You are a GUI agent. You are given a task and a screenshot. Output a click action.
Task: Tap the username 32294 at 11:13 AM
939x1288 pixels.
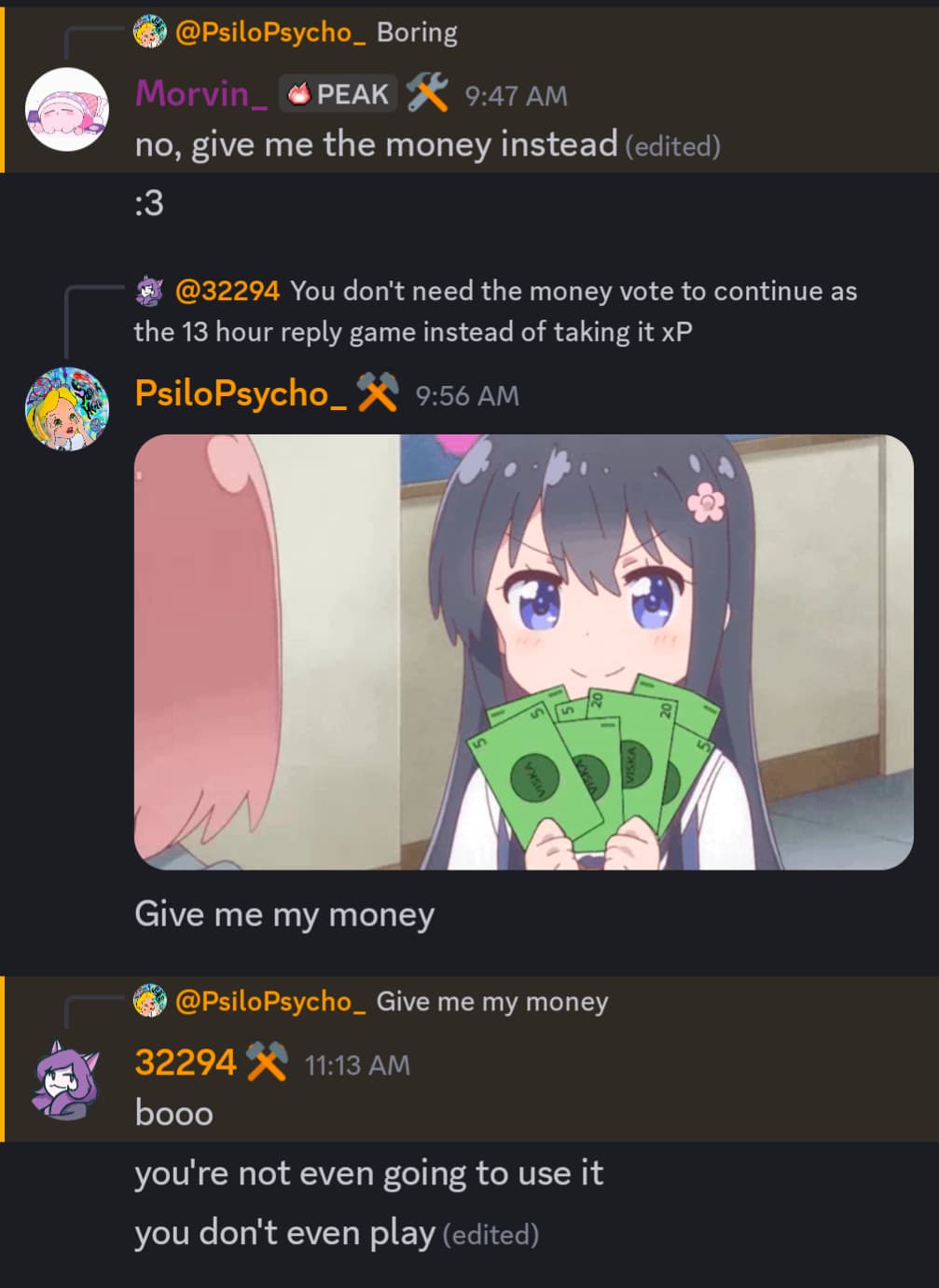(x=186, y=1063)
